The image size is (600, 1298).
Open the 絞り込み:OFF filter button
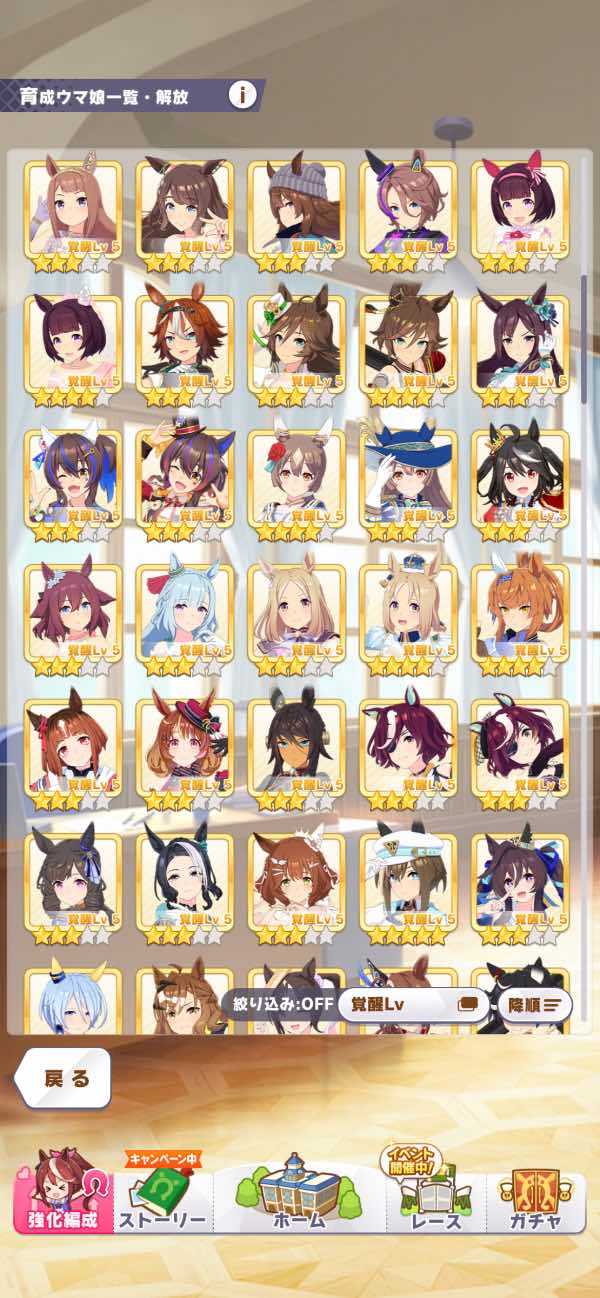tap(278, 1004)
